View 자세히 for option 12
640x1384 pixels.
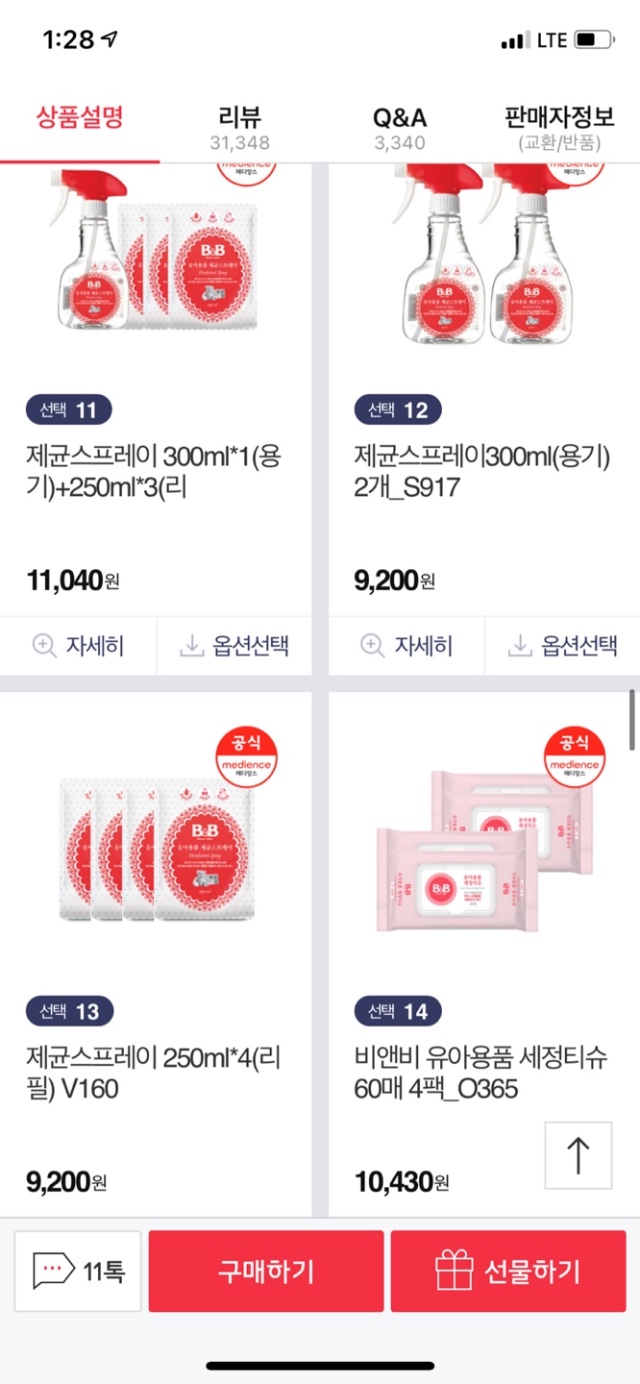pyautogui.click(x=406, y=646)
